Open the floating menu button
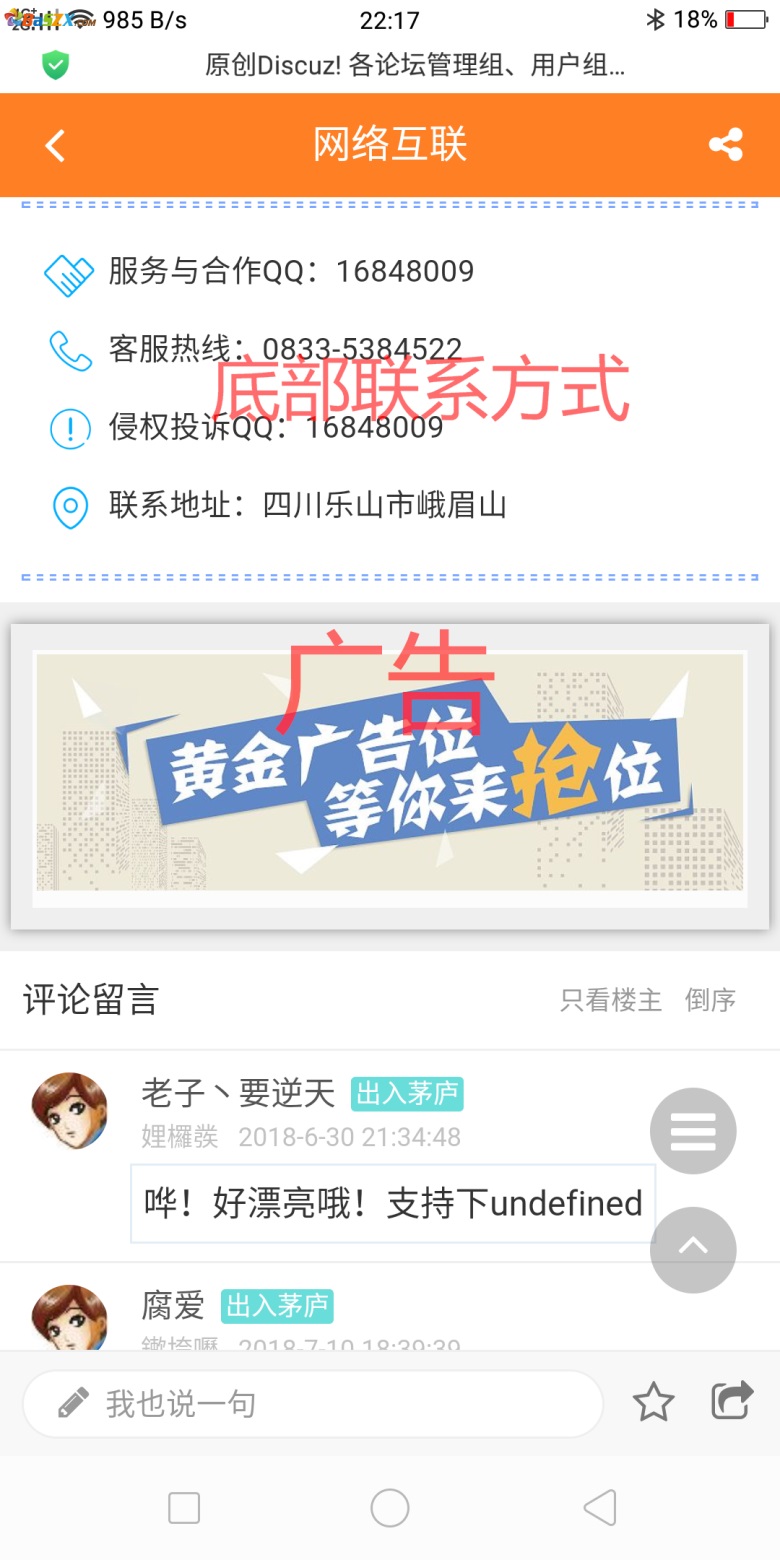780x1560 pixels. [693, 1131]
